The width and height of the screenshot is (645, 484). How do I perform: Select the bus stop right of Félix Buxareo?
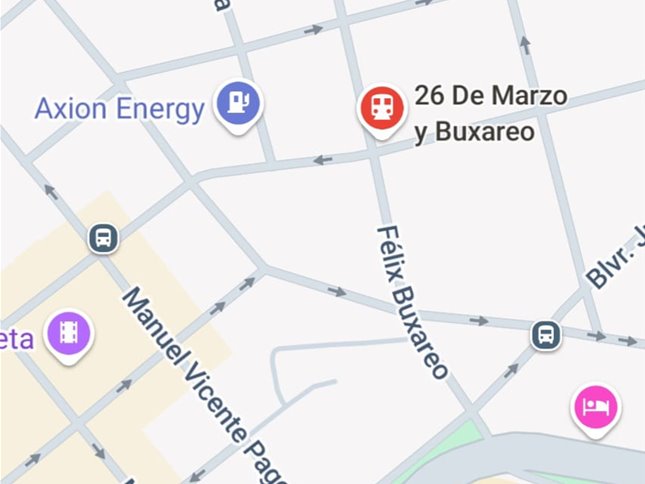pyautogui.click(x=545, y=334)
